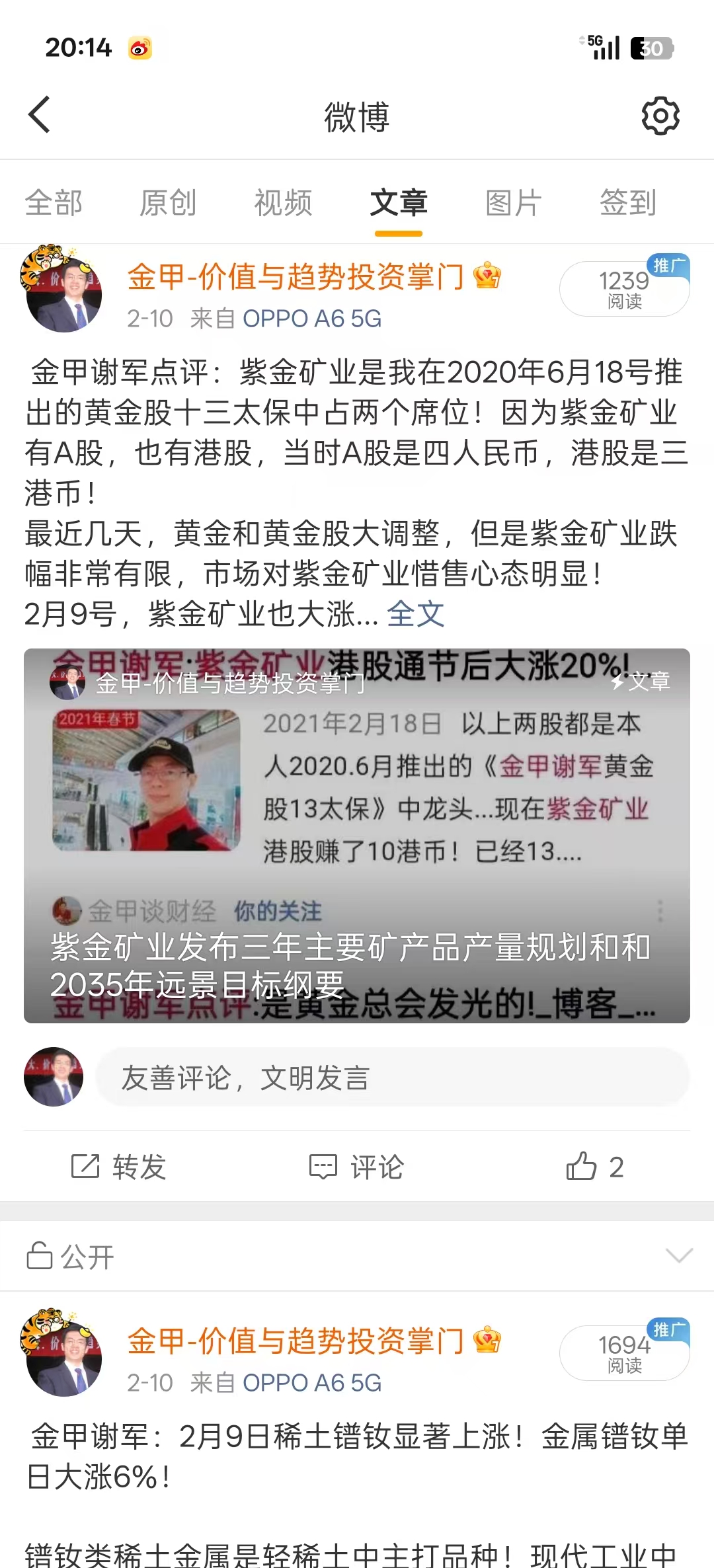Like the 紫金矿业 post
This screenshot has height=1568, width=714.
[x=594, y=1167]
